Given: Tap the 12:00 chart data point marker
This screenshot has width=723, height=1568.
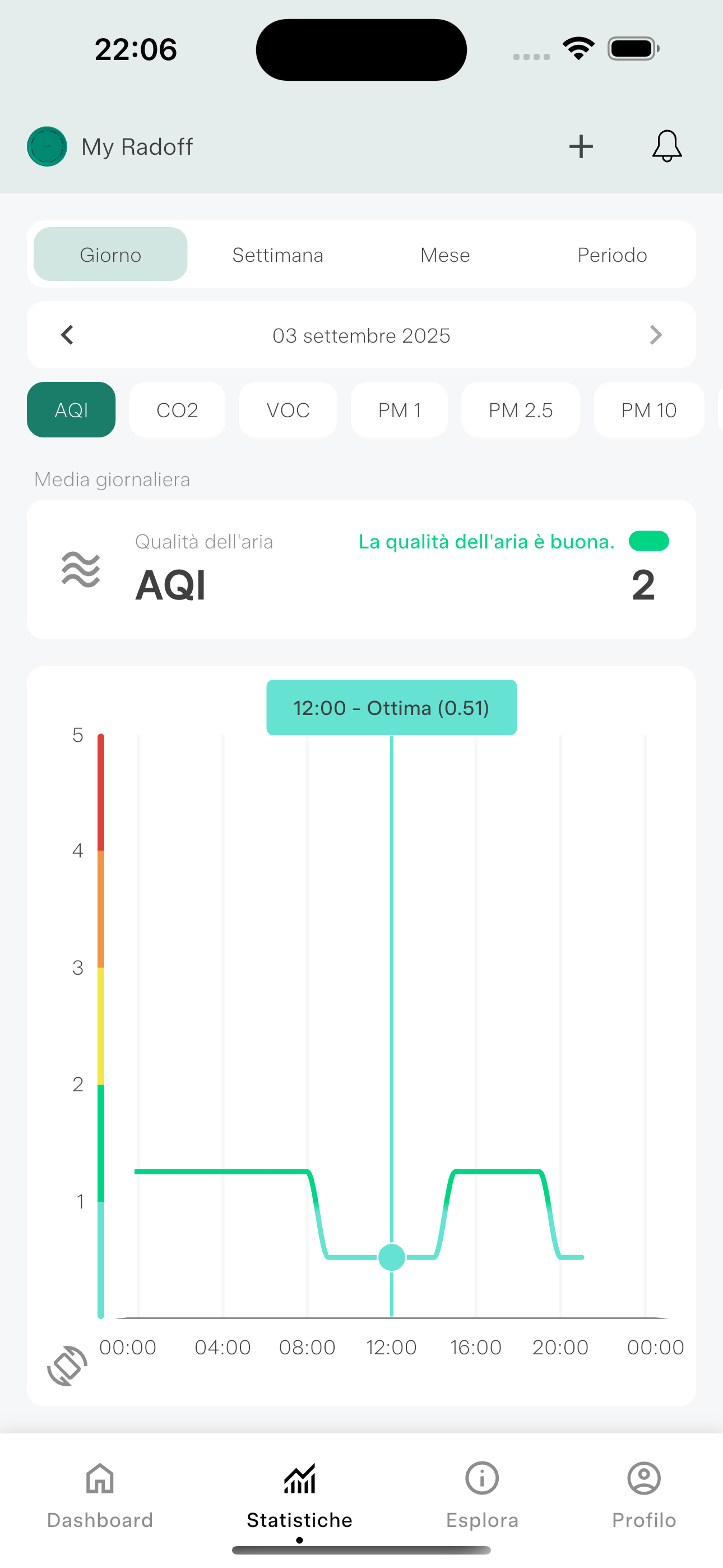Looking at the screenshot, I should (x=391, y=1257).
